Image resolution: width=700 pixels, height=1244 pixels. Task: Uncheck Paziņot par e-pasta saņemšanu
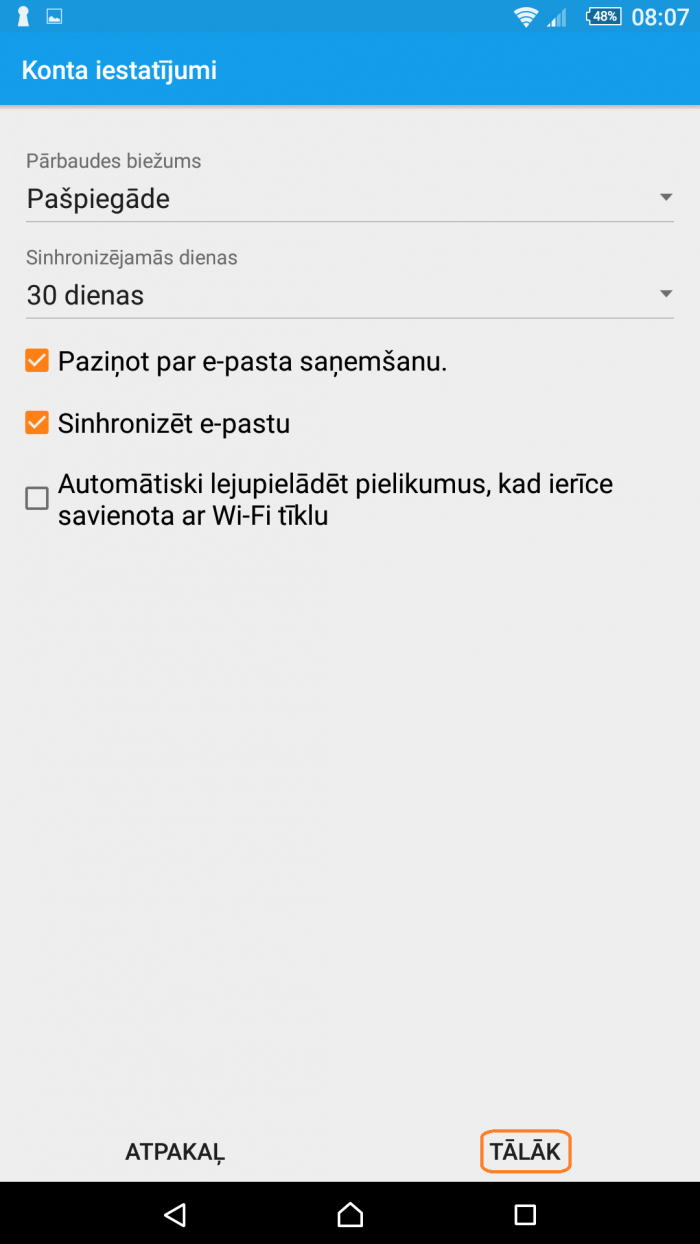coord(37,361)
